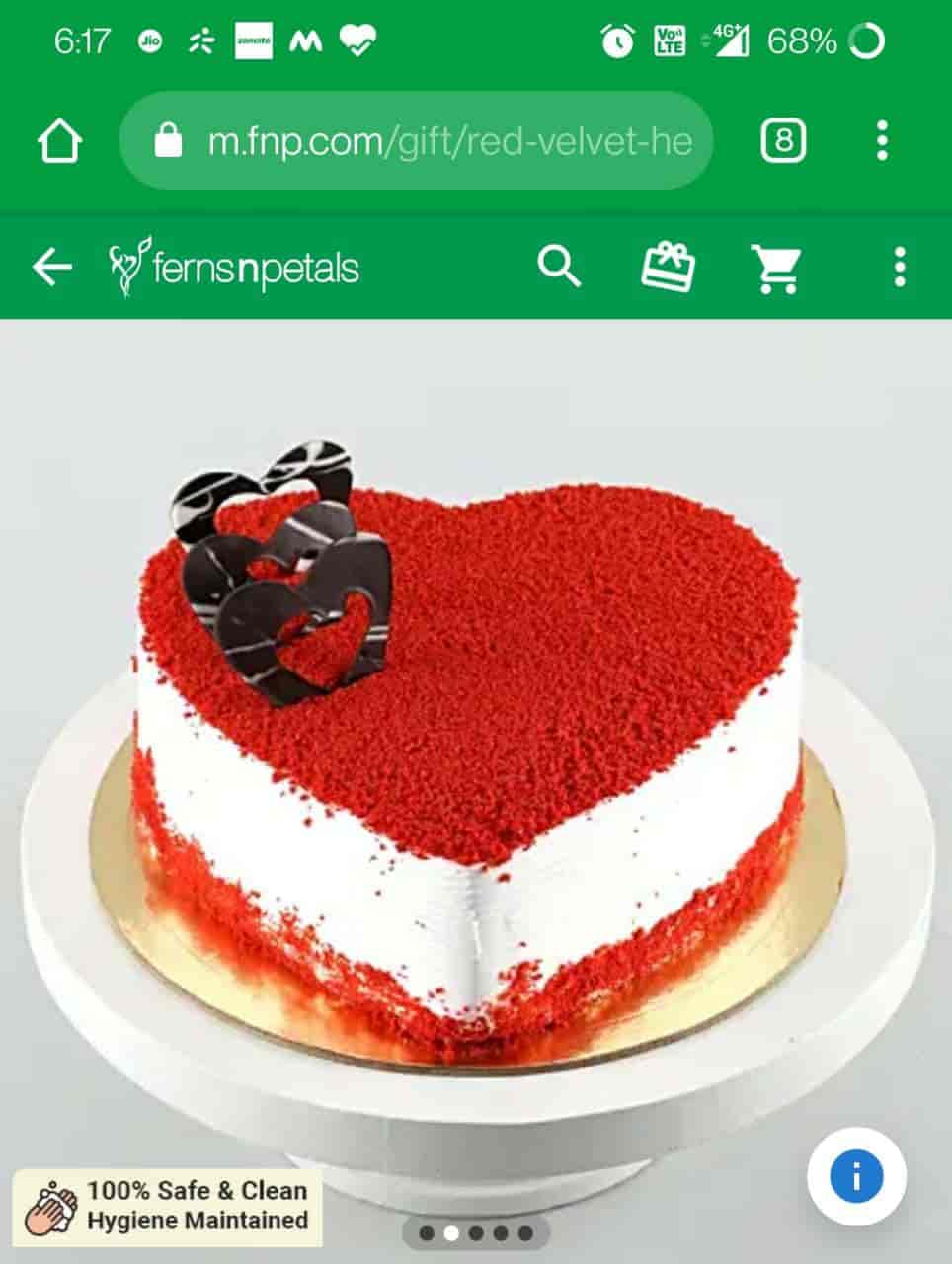Go back using Ferns N Petals arrow

coord(51,267)
